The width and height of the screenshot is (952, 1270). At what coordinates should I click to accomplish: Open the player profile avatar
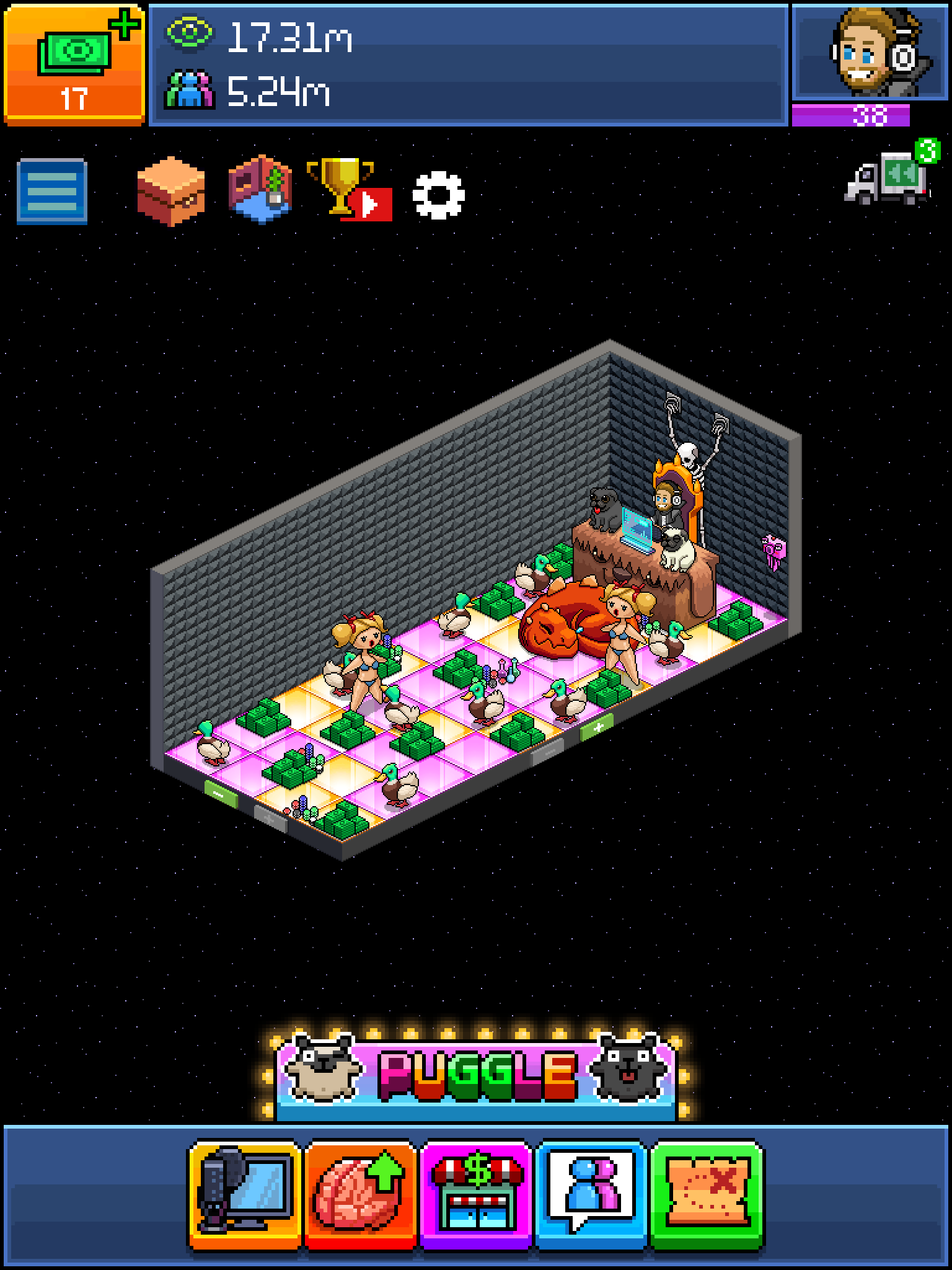click(870, 54)
